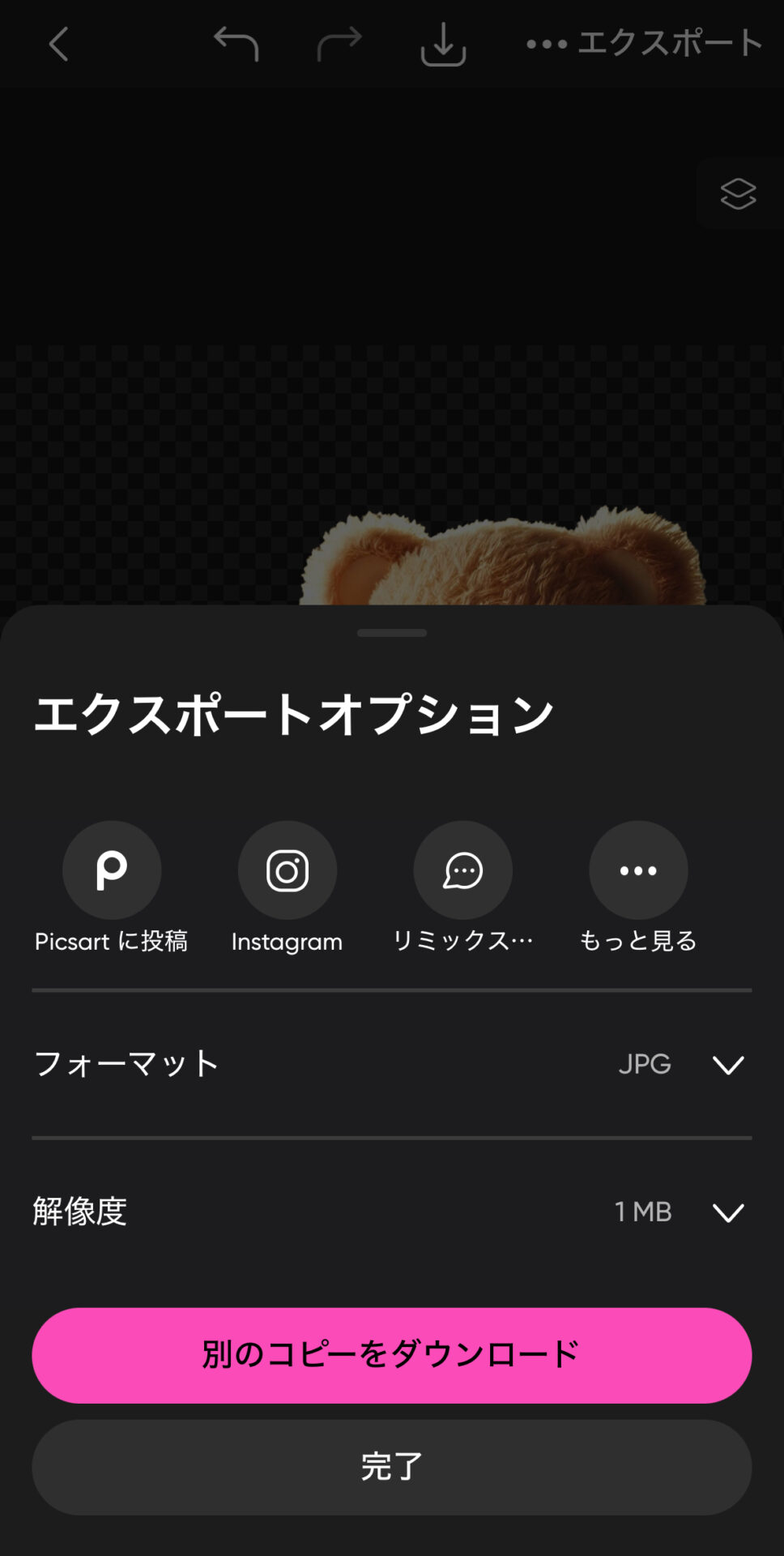784x1556 pixels.
Task: Share the image to Instagram
Action: (x=288, y=869)
